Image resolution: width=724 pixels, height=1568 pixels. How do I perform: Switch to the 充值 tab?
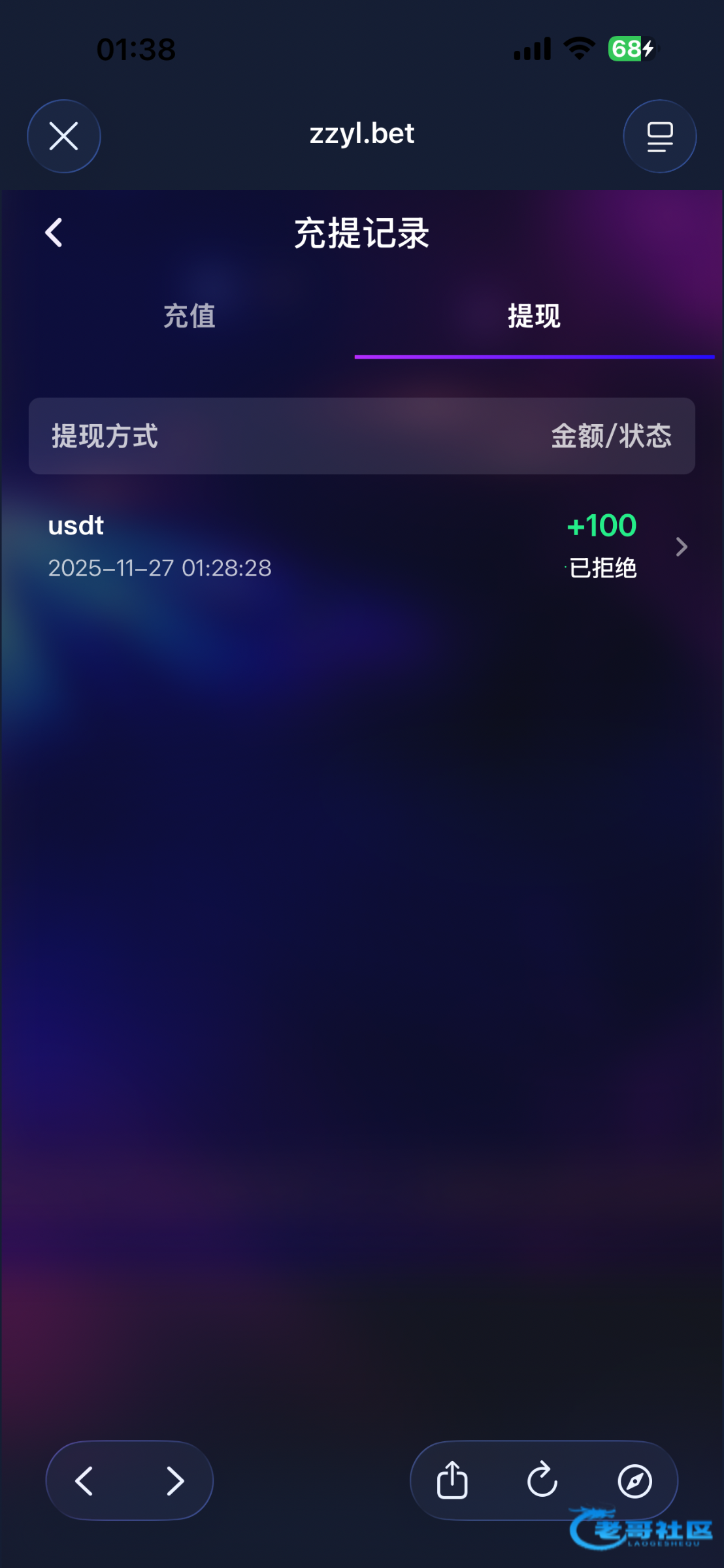pos(189,316)
